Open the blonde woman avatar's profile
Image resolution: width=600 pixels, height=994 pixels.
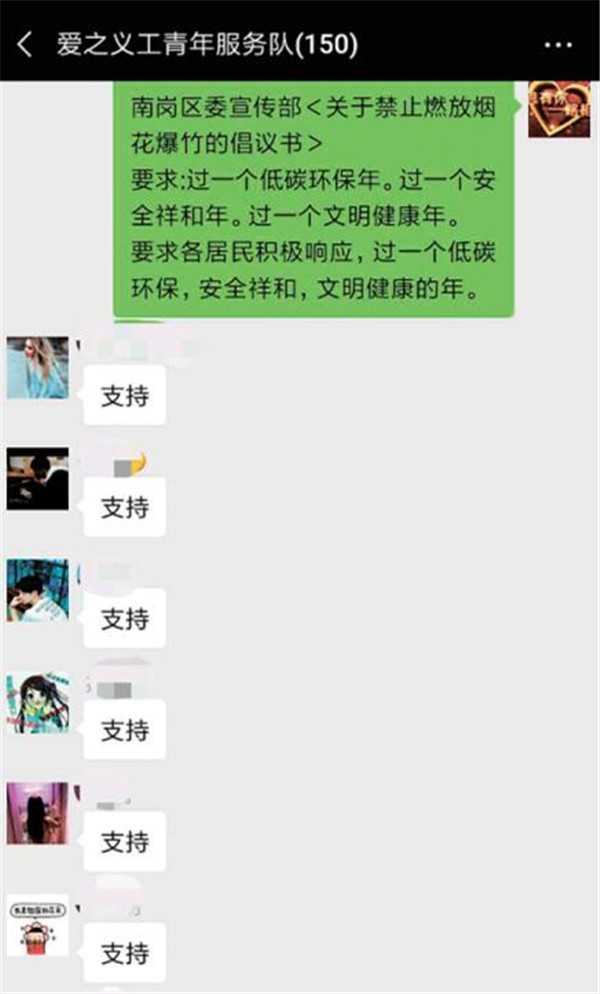click(38, 367)
